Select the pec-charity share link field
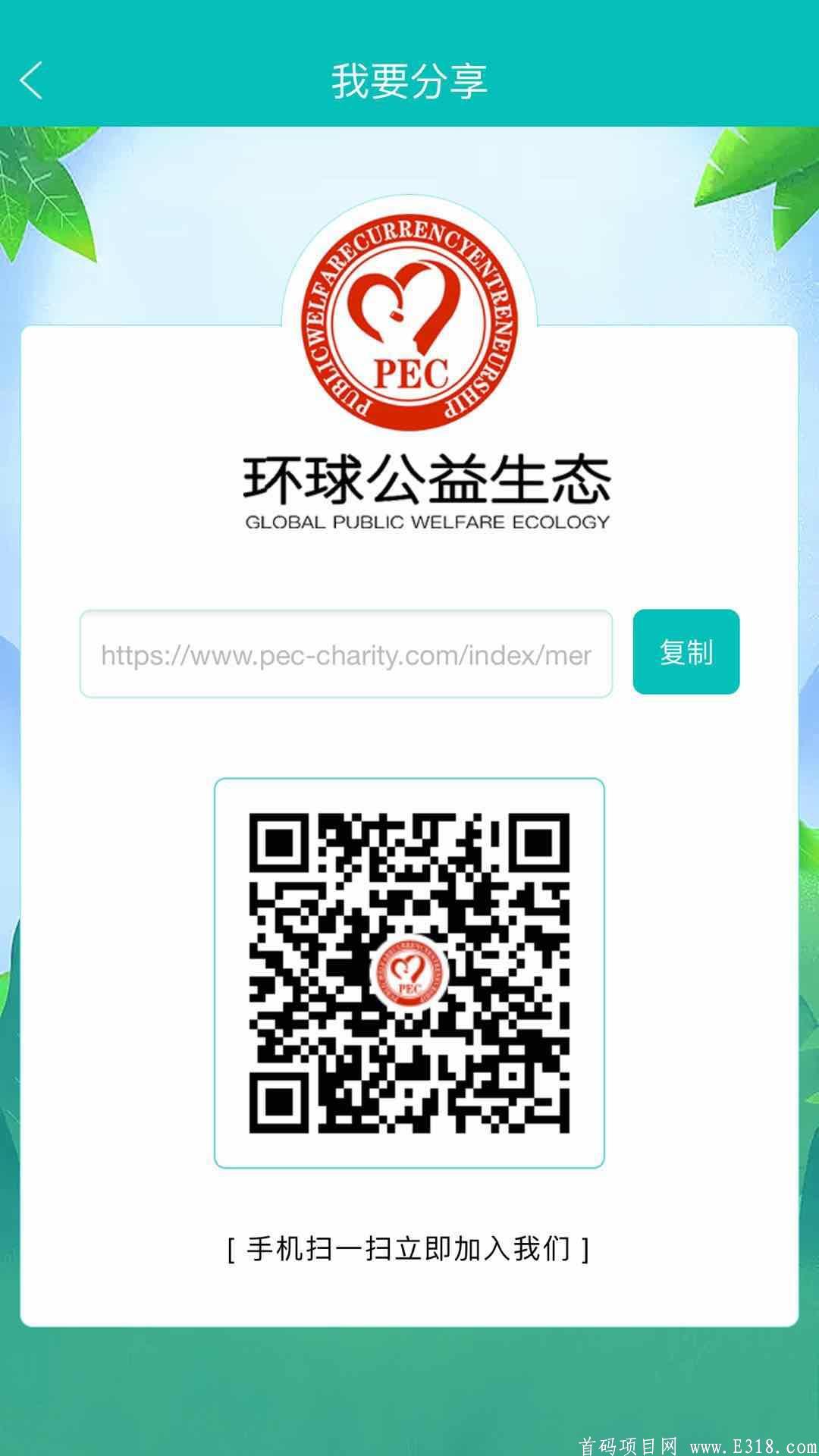 346,654
